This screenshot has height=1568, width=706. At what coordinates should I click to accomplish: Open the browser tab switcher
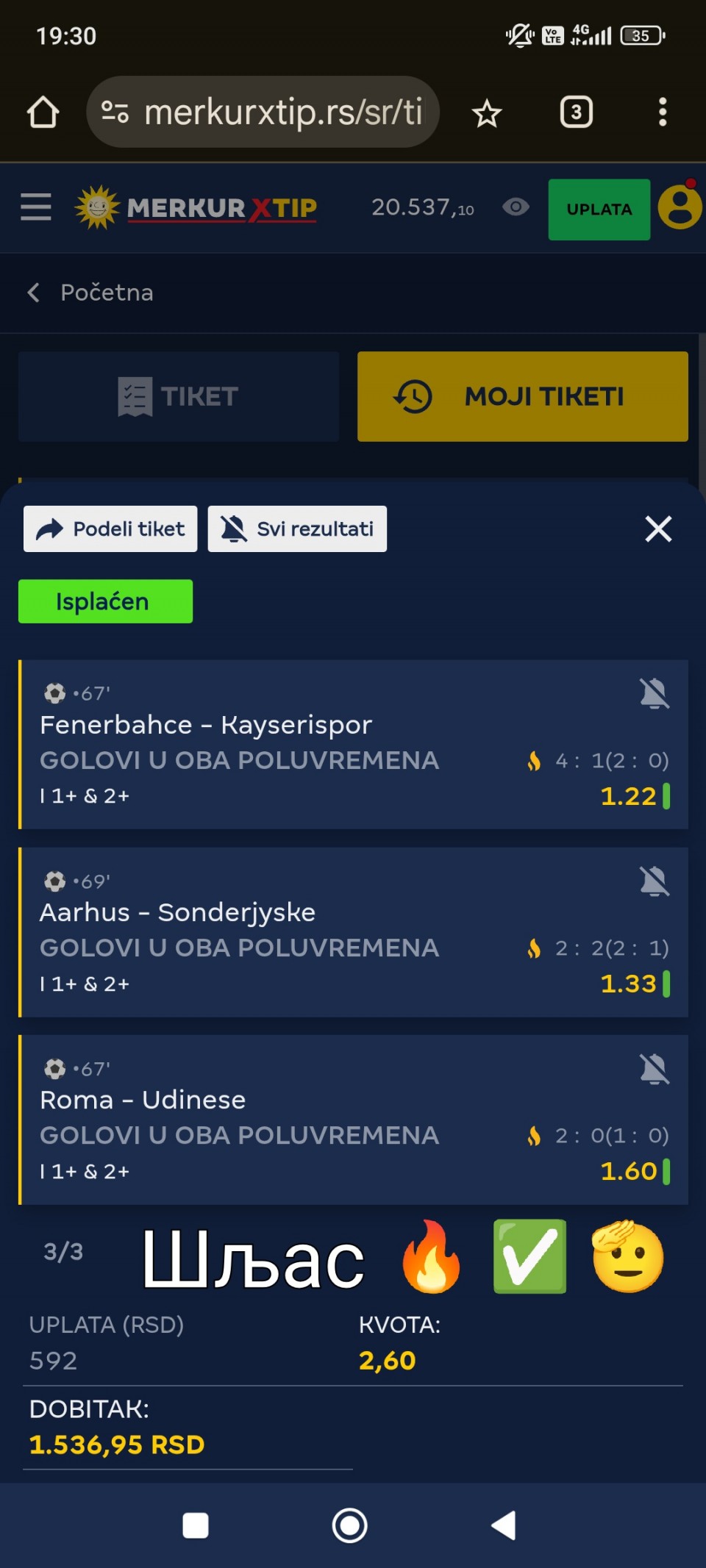coord(576,112)
